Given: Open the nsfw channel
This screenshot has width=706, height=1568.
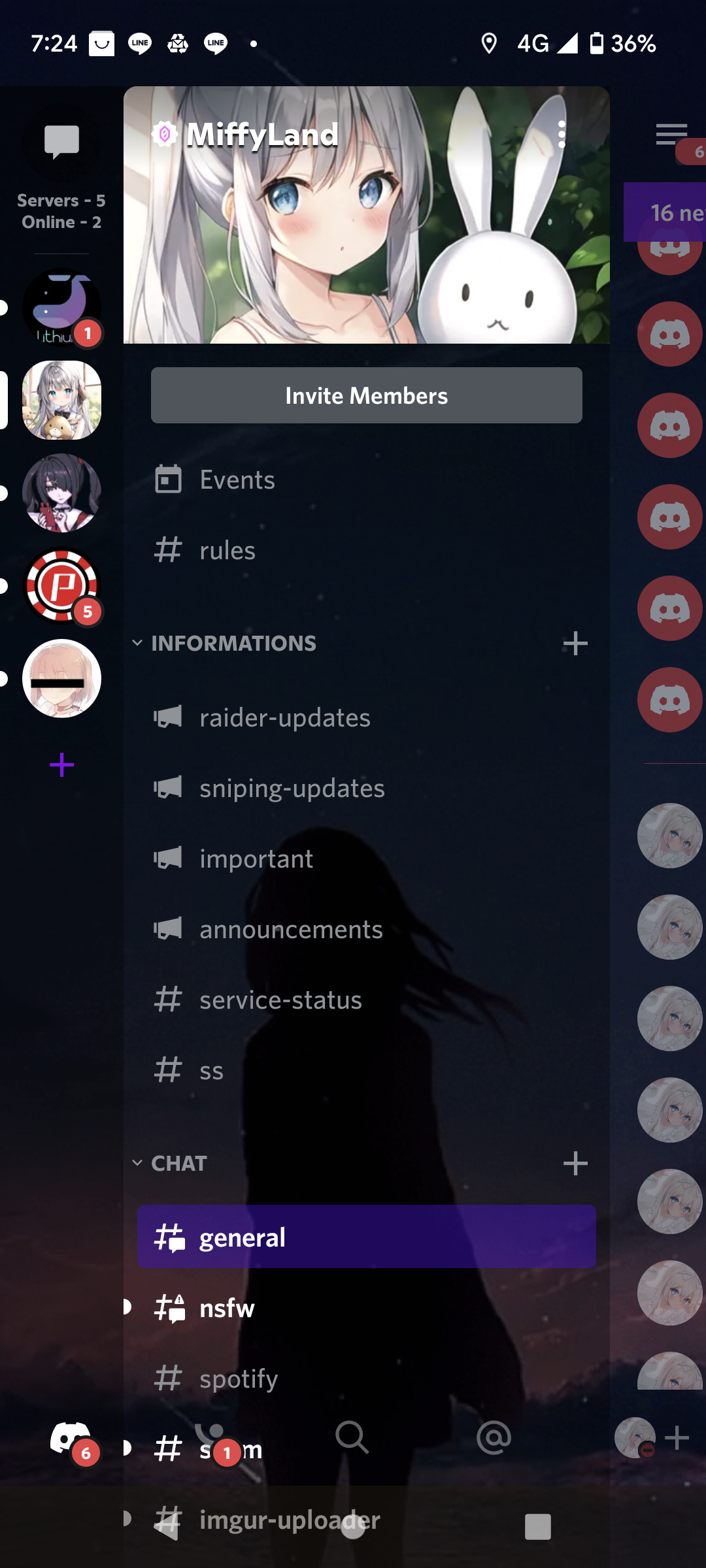Looking at the screenshot, I should click(227, 1309).
